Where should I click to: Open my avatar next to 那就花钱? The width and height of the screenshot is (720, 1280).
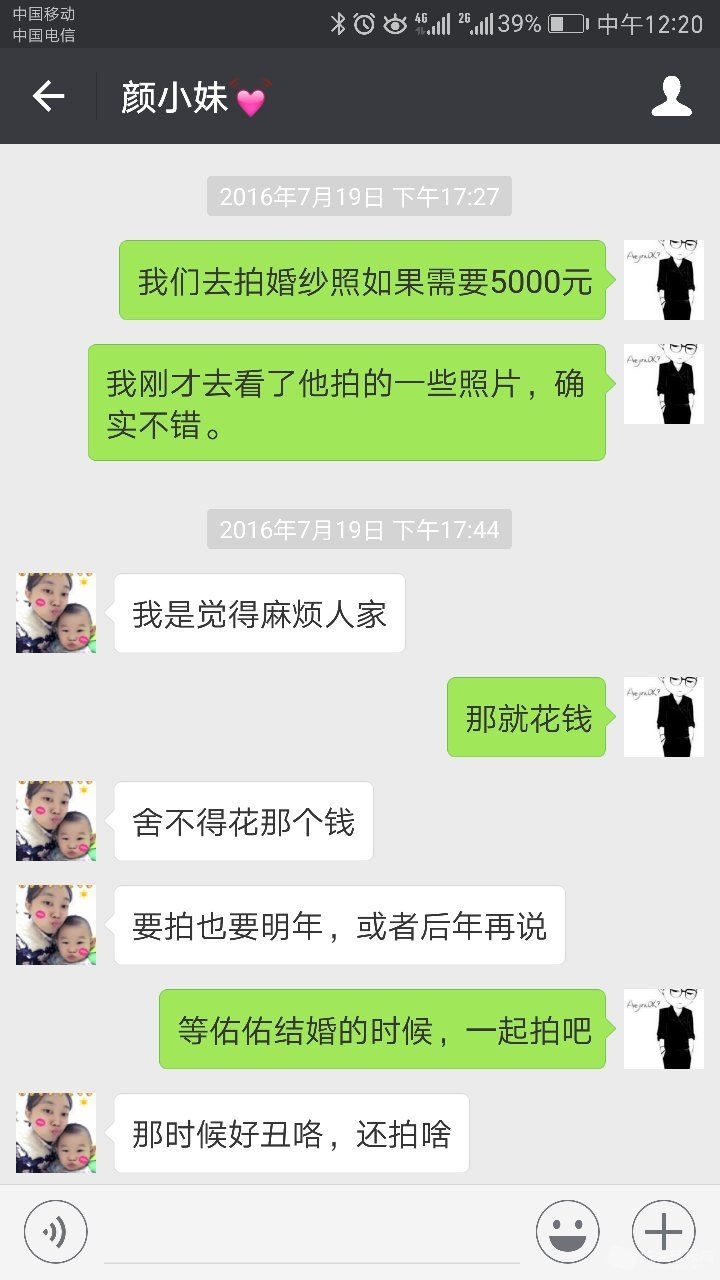pos(663,717)
